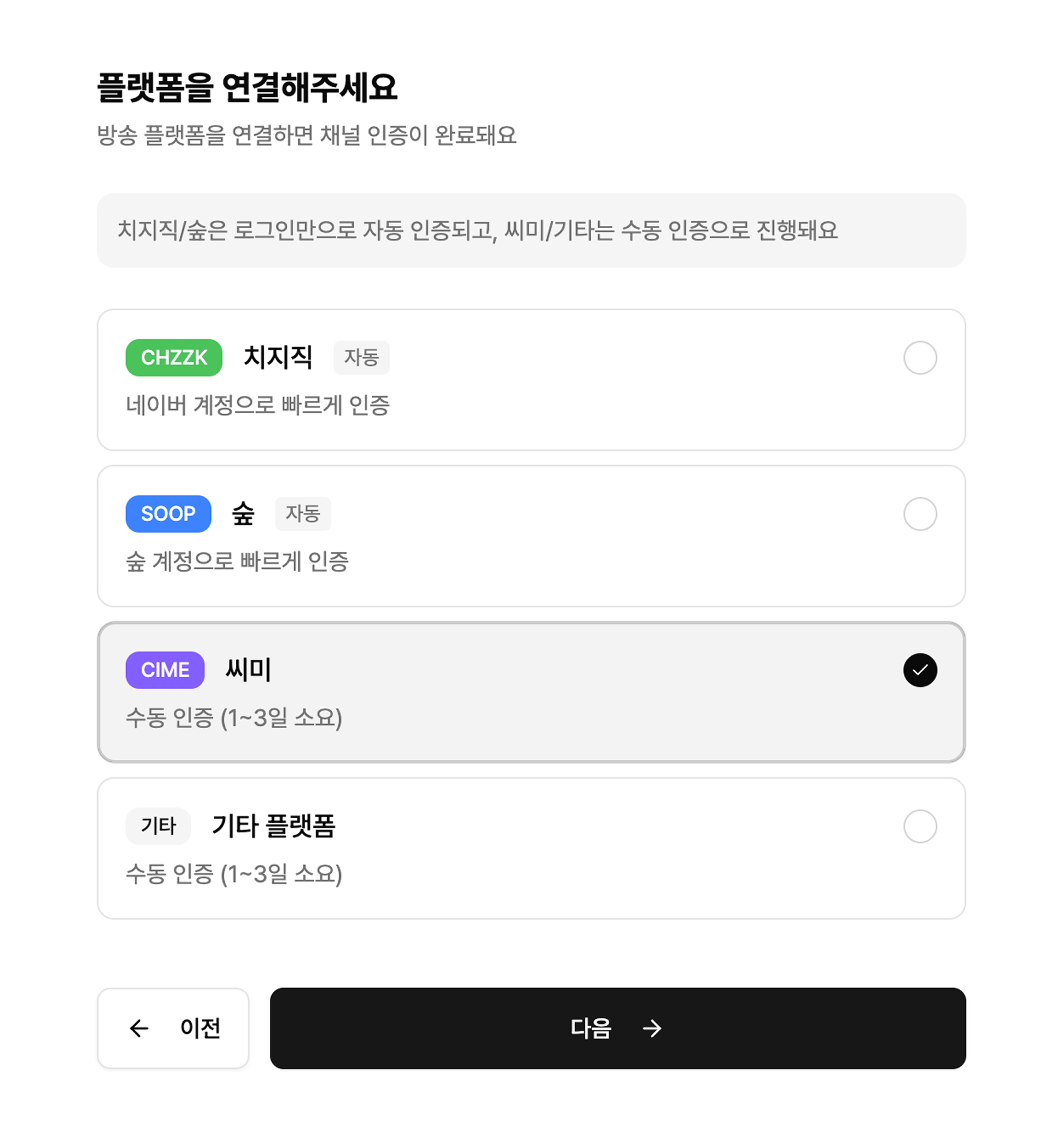Select the 치지직 (CHZZK) platform option
Screen dimensions: 1064x1143
click(531, 380)
